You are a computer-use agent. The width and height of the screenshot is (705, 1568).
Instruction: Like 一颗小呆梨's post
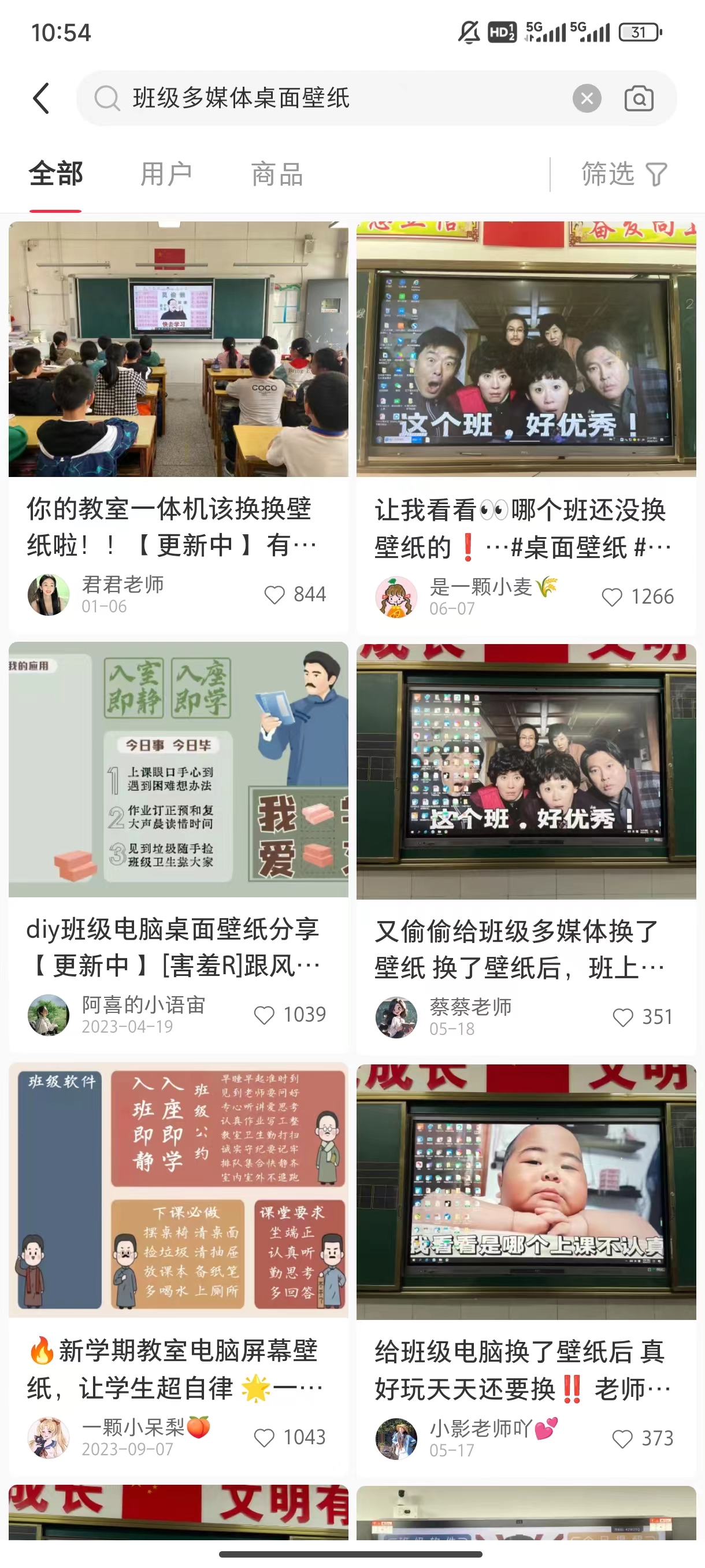point(265,1438)
